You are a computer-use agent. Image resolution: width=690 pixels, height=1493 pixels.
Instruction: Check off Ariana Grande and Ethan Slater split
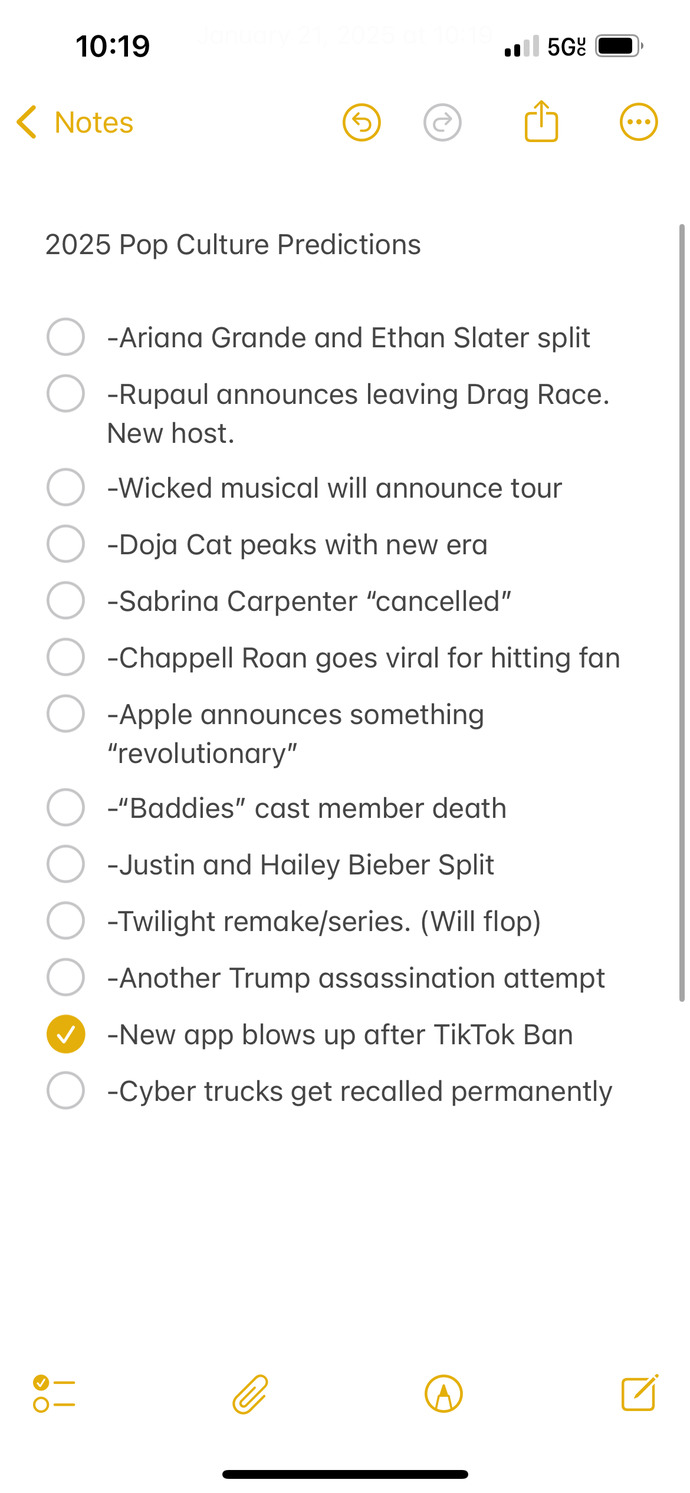[x=66, y=337]
